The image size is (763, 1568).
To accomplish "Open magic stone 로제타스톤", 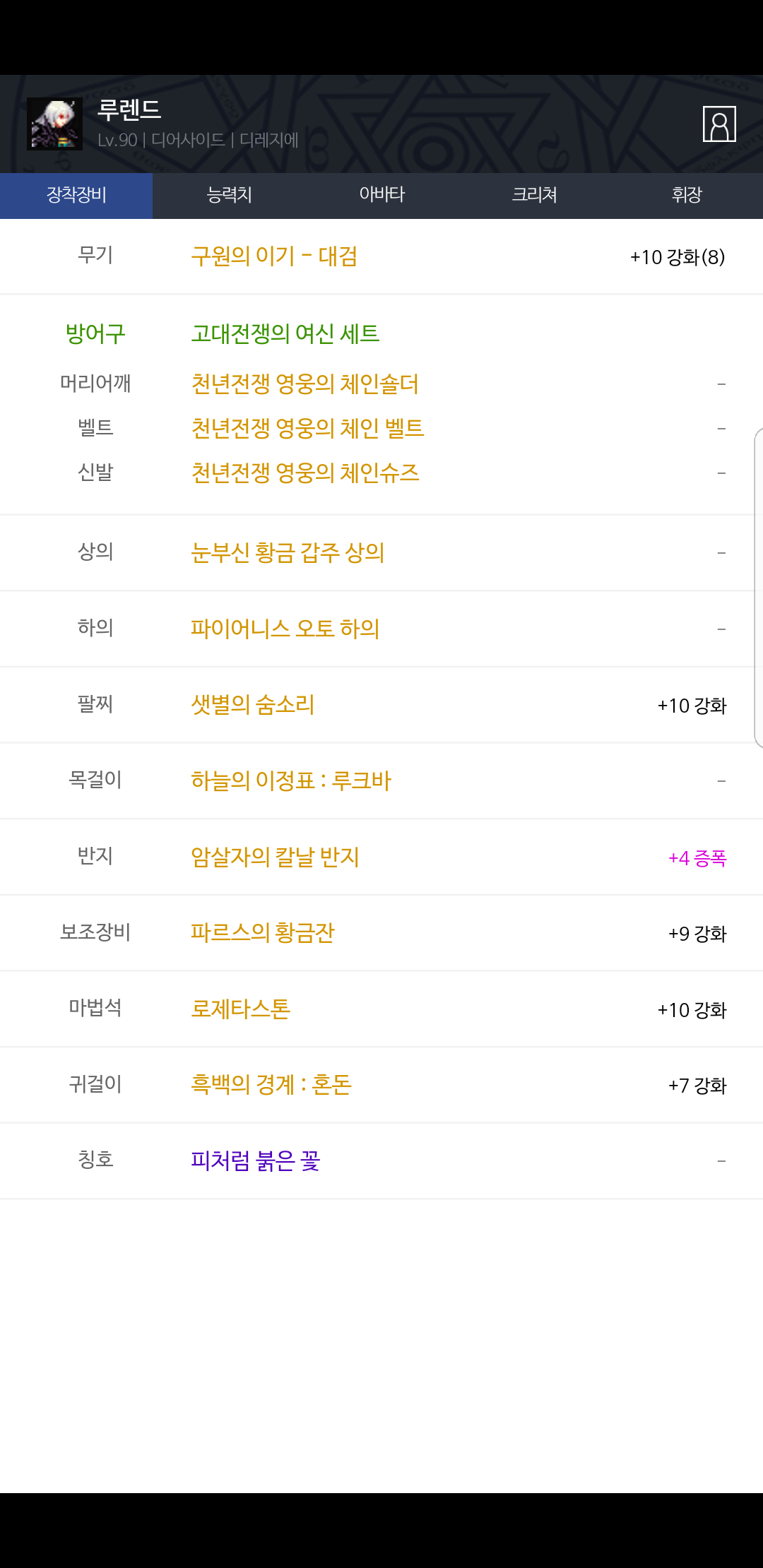I will 240,1009.
